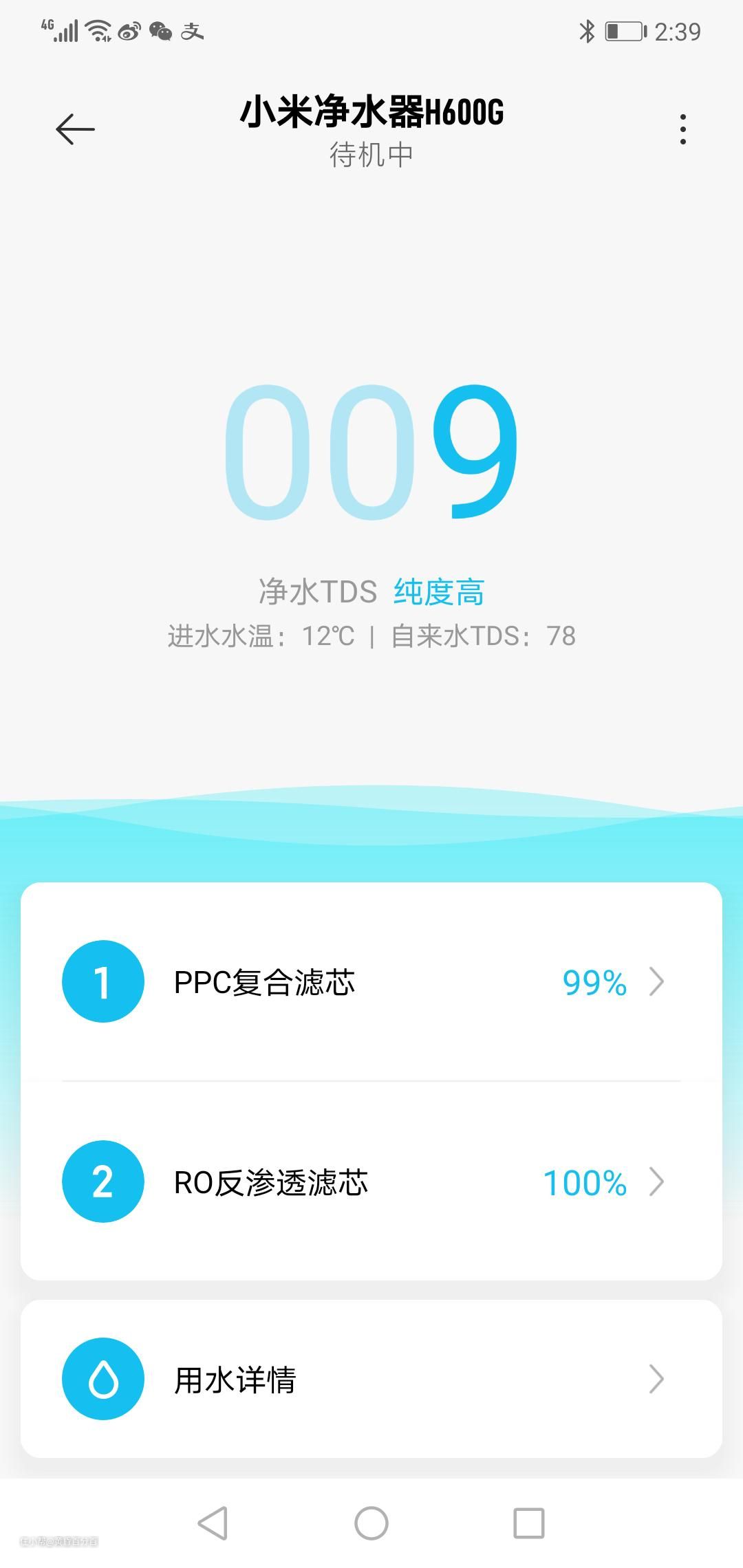Open RO反渗透滤芯 filter details
This screenshot has width=743, height=1568.
click(371, 1182)
